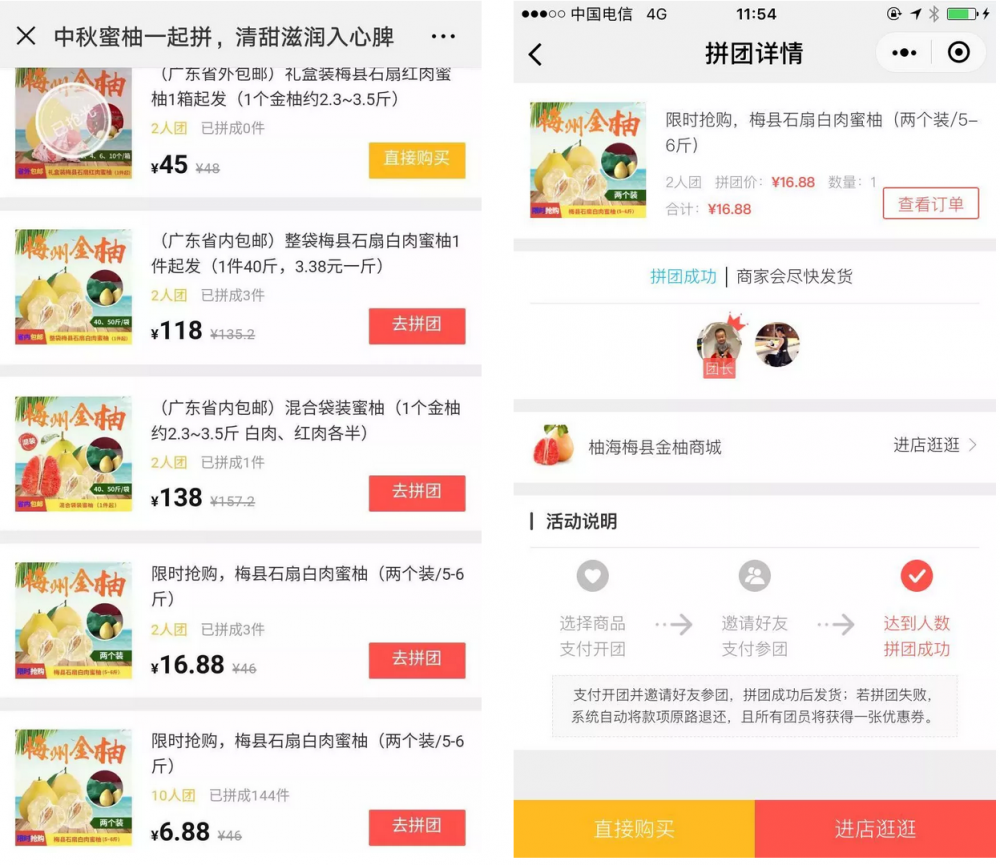
Task: Tap 直接购买 on the ¥45 礼盒装 item
Action: point(416,159)
